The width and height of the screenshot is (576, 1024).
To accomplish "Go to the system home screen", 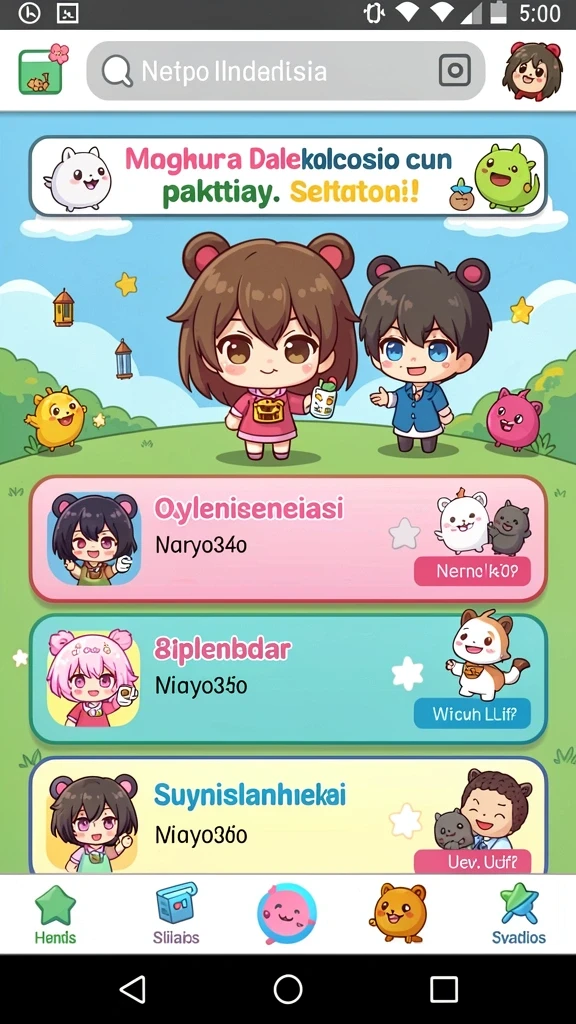I will [288, 990].
